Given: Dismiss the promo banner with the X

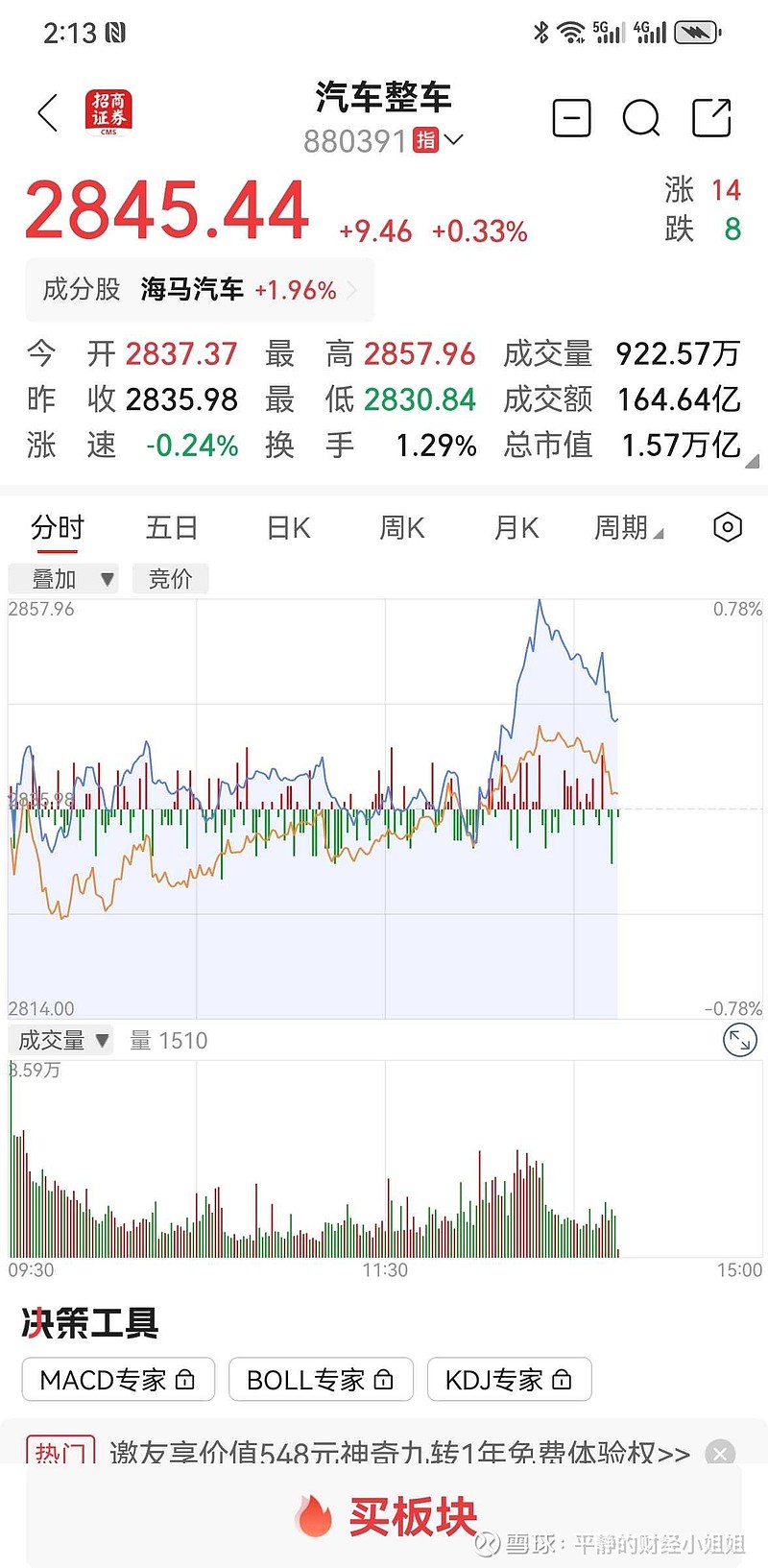Looking at the screenshot, I should (720, 1454).
